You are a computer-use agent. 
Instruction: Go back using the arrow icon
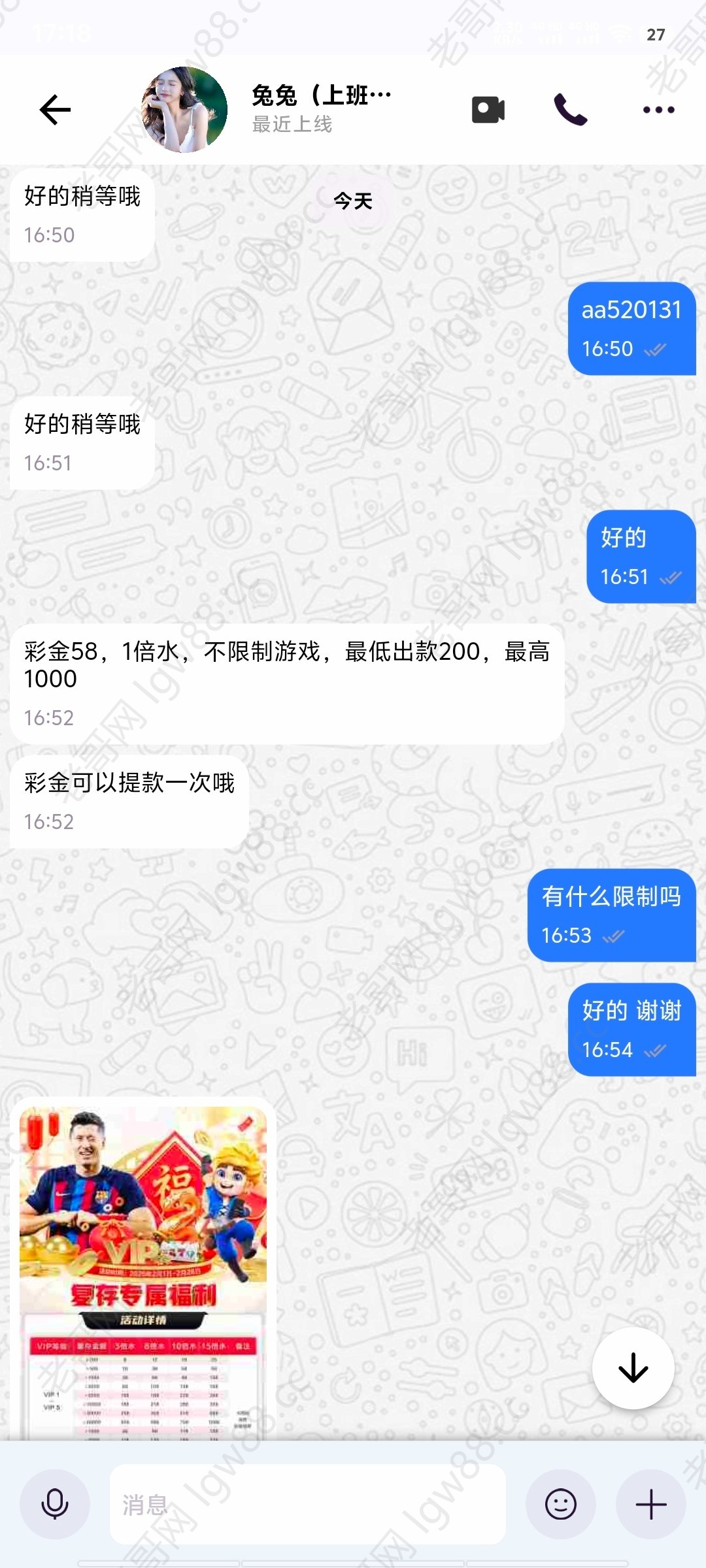point(55,110)
